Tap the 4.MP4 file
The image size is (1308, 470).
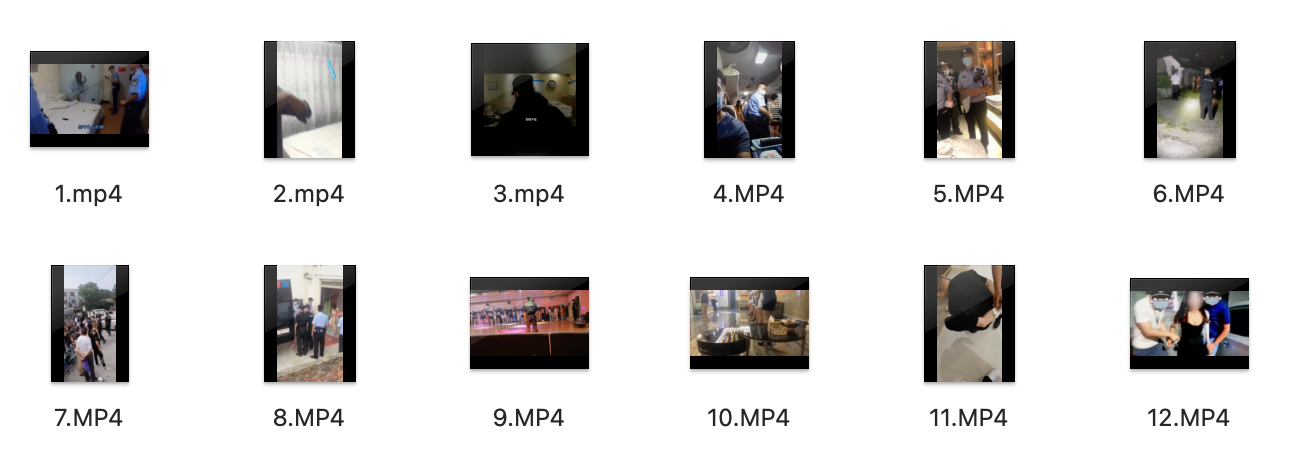coord(749,100)
